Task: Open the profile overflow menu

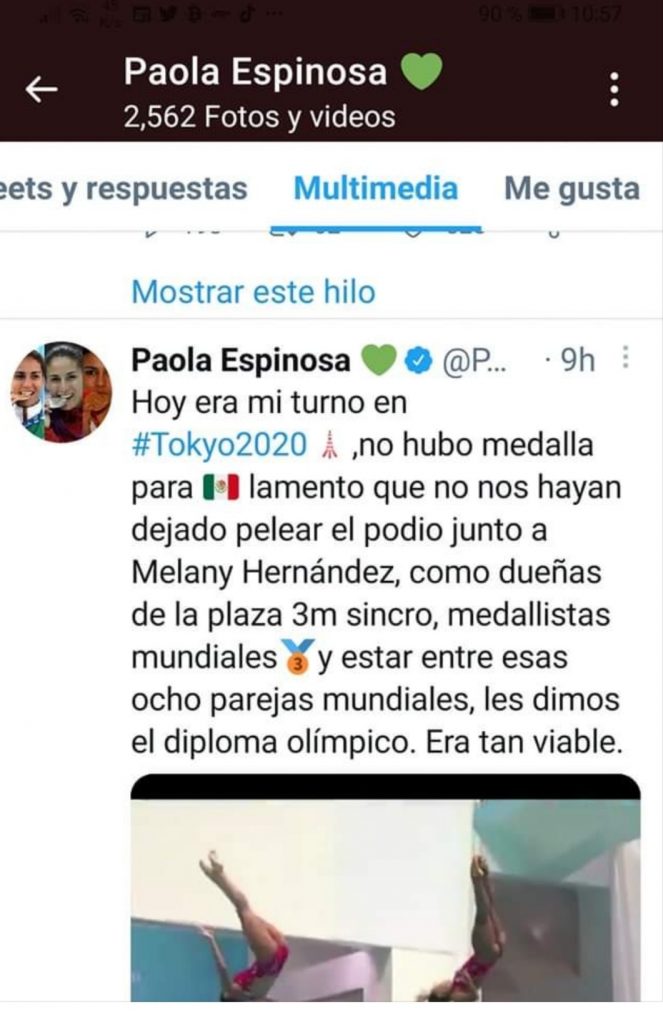Action: [614, 90]
